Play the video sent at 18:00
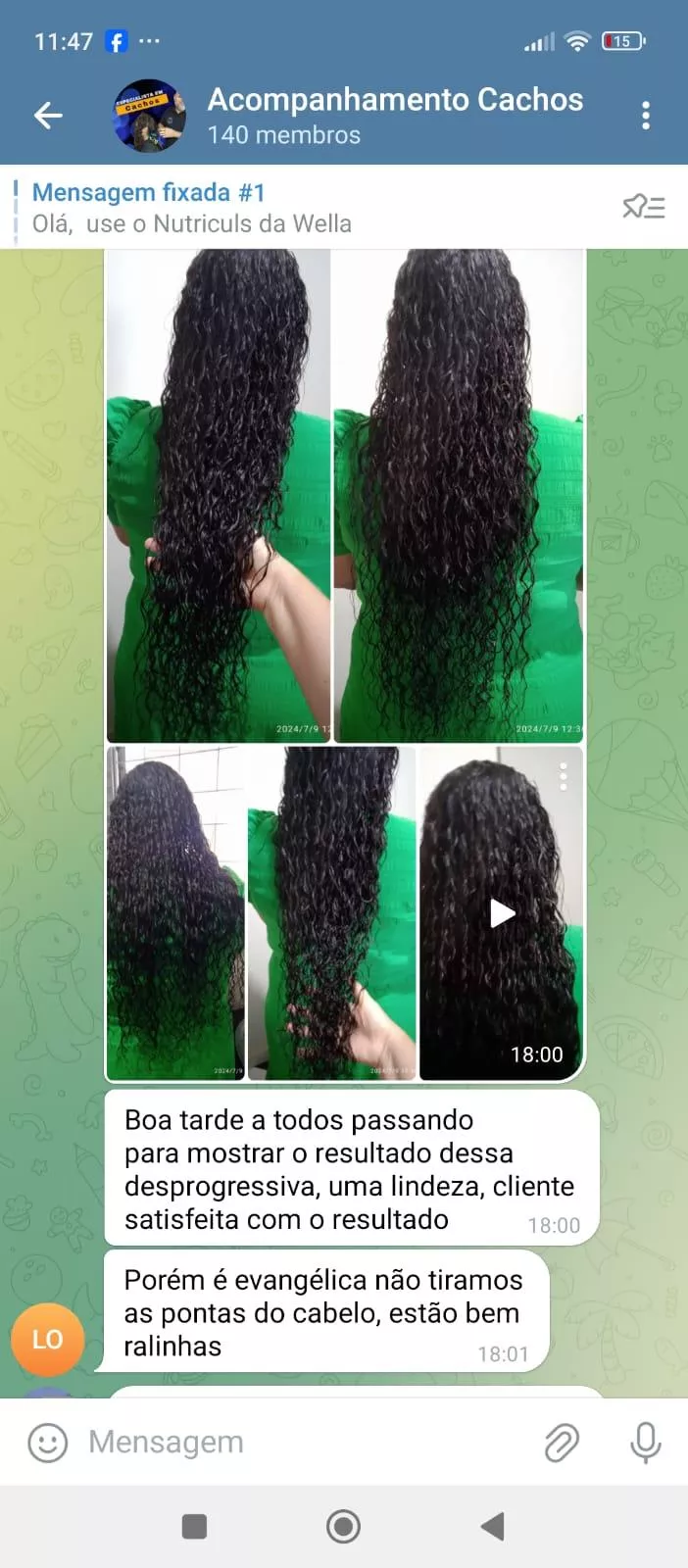The image size is (688, 1568). coord(502,913)
